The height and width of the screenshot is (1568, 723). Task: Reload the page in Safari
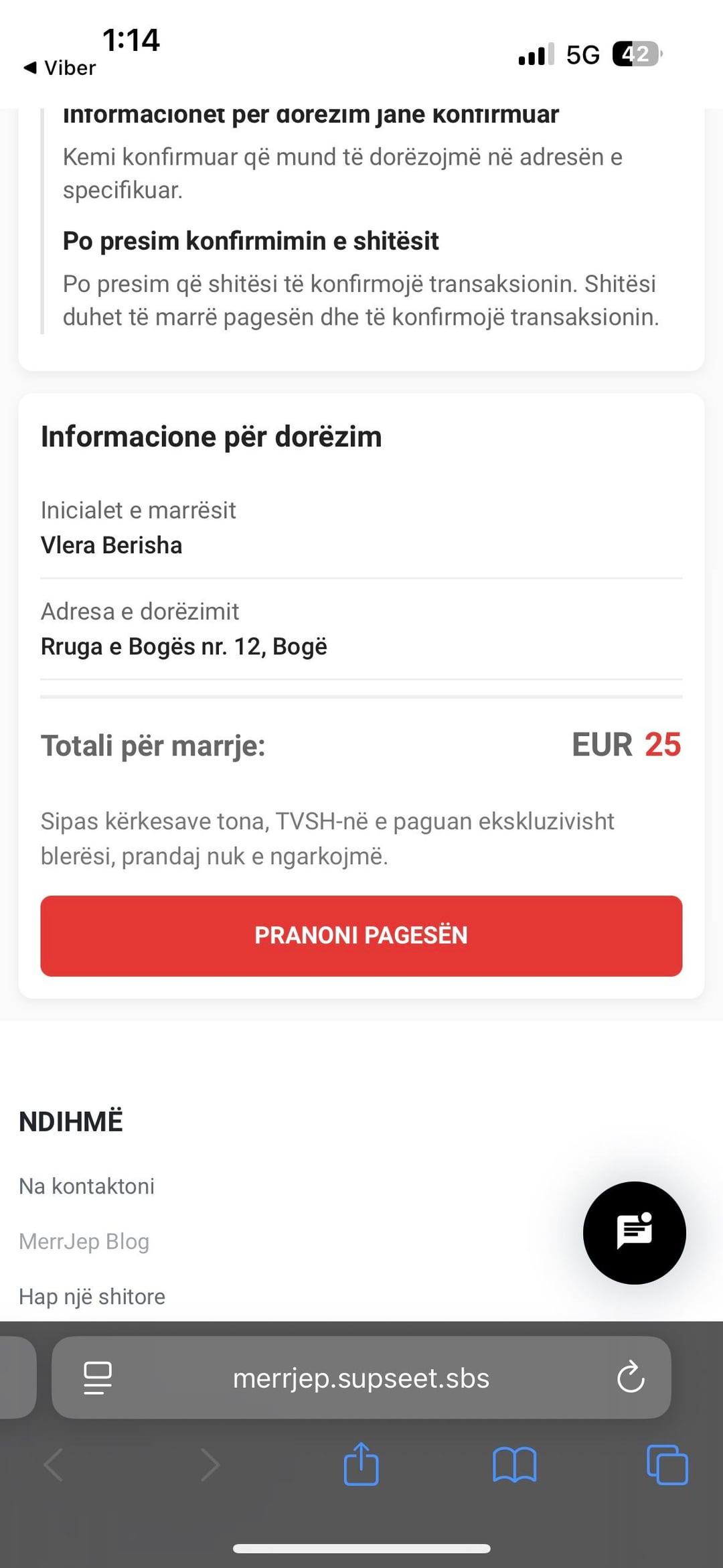630,1378
